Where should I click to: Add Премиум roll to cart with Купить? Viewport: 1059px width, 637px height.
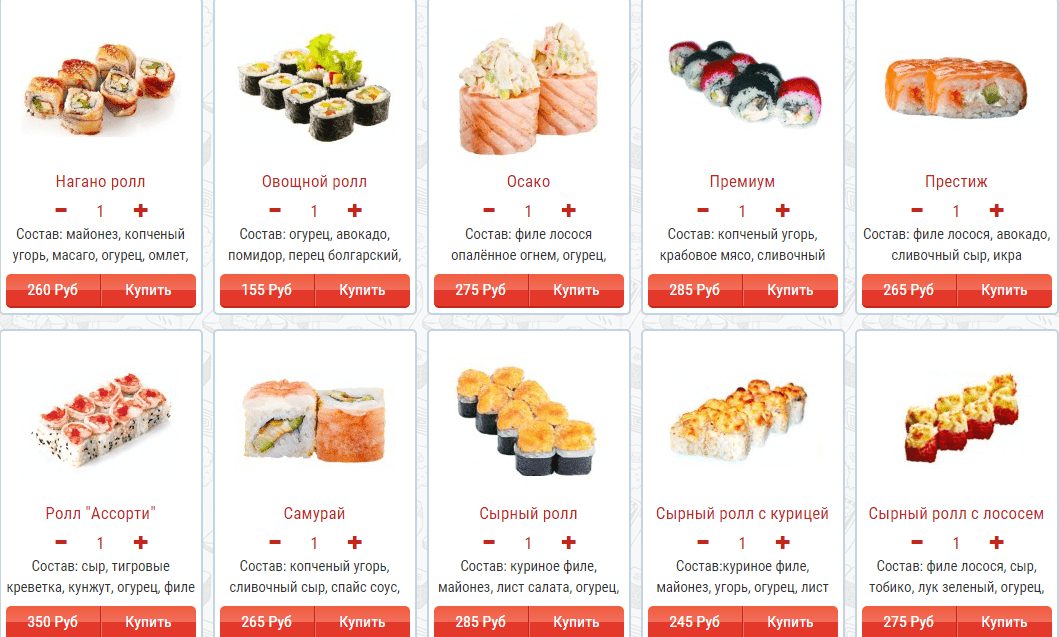790,291
